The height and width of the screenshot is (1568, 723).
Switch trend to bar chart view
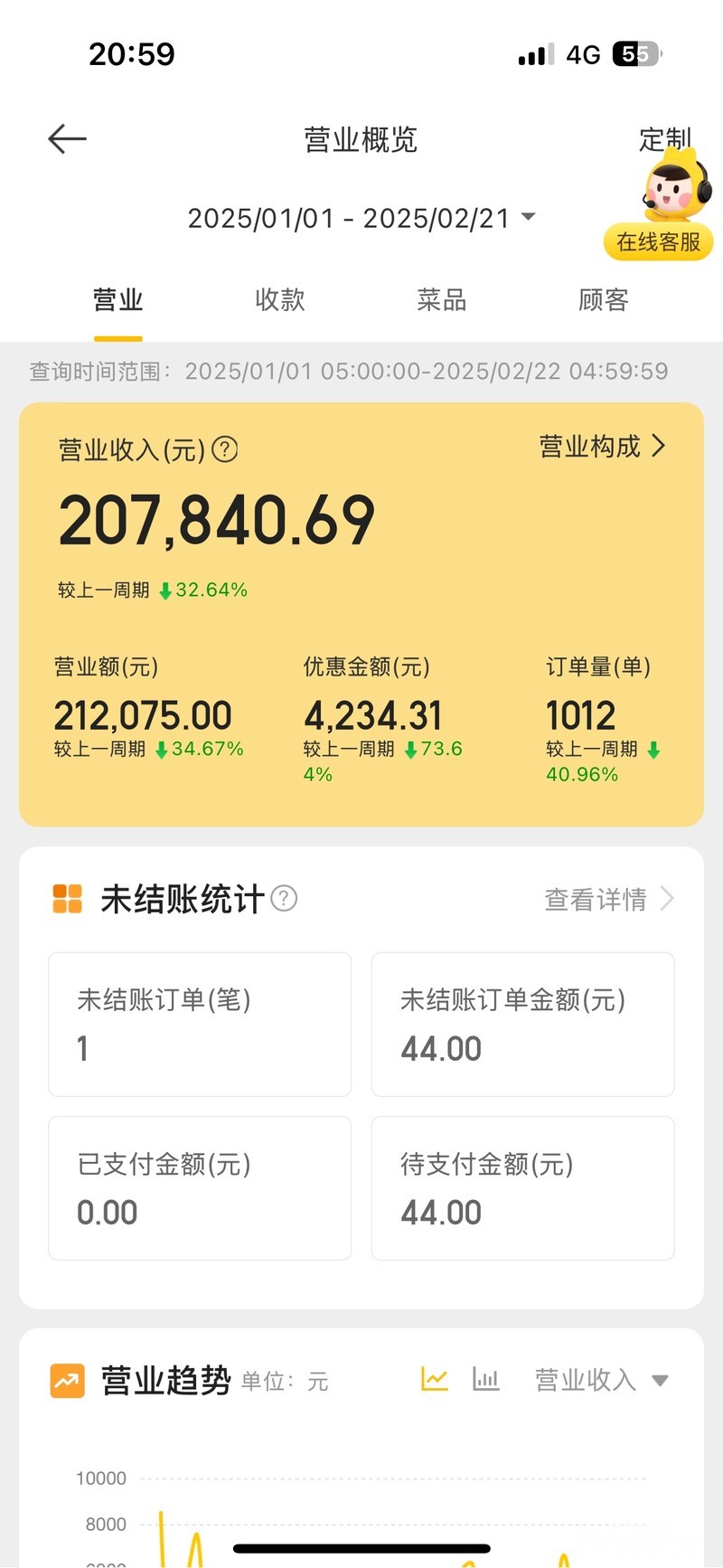coord(485,1379)
